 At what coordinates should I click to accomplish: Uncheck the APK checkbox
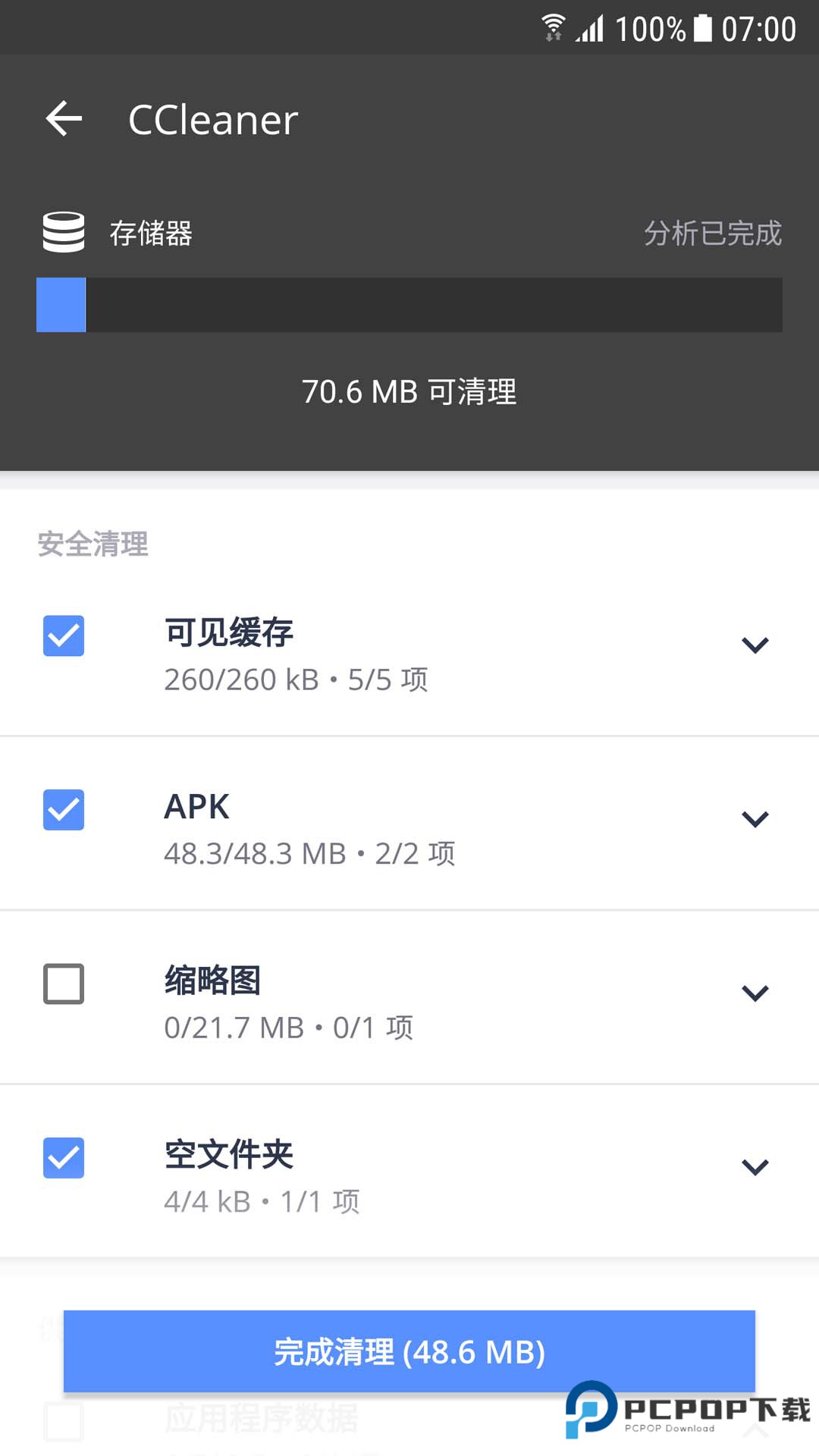click(x=64, y=811)
